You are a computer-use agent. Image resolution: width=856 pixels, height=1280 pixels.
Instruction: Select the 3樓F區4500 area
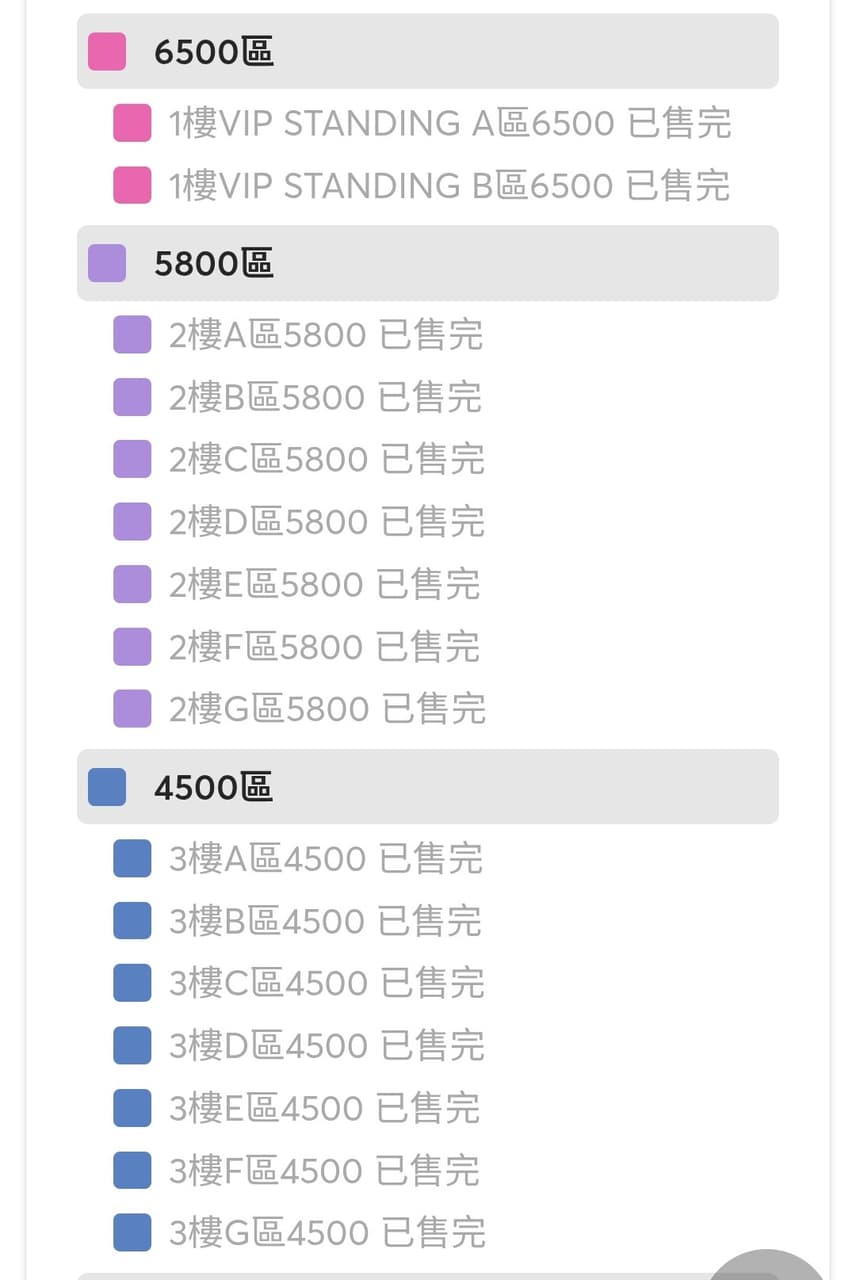(x=324, y=1170)
